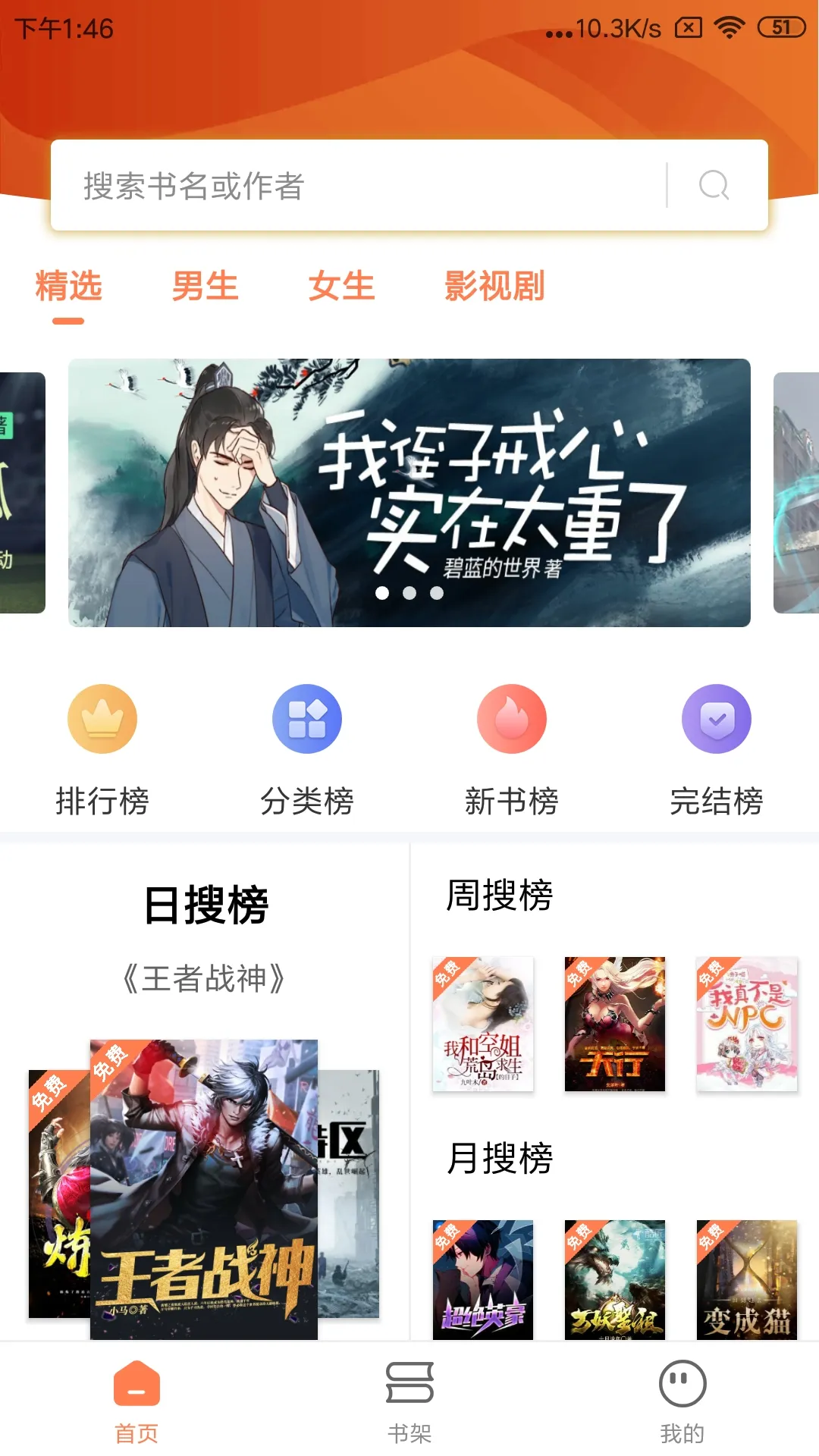Tap the 新书榜 flame icon
The image size is (819, 1456).
[x=512, y=718]
